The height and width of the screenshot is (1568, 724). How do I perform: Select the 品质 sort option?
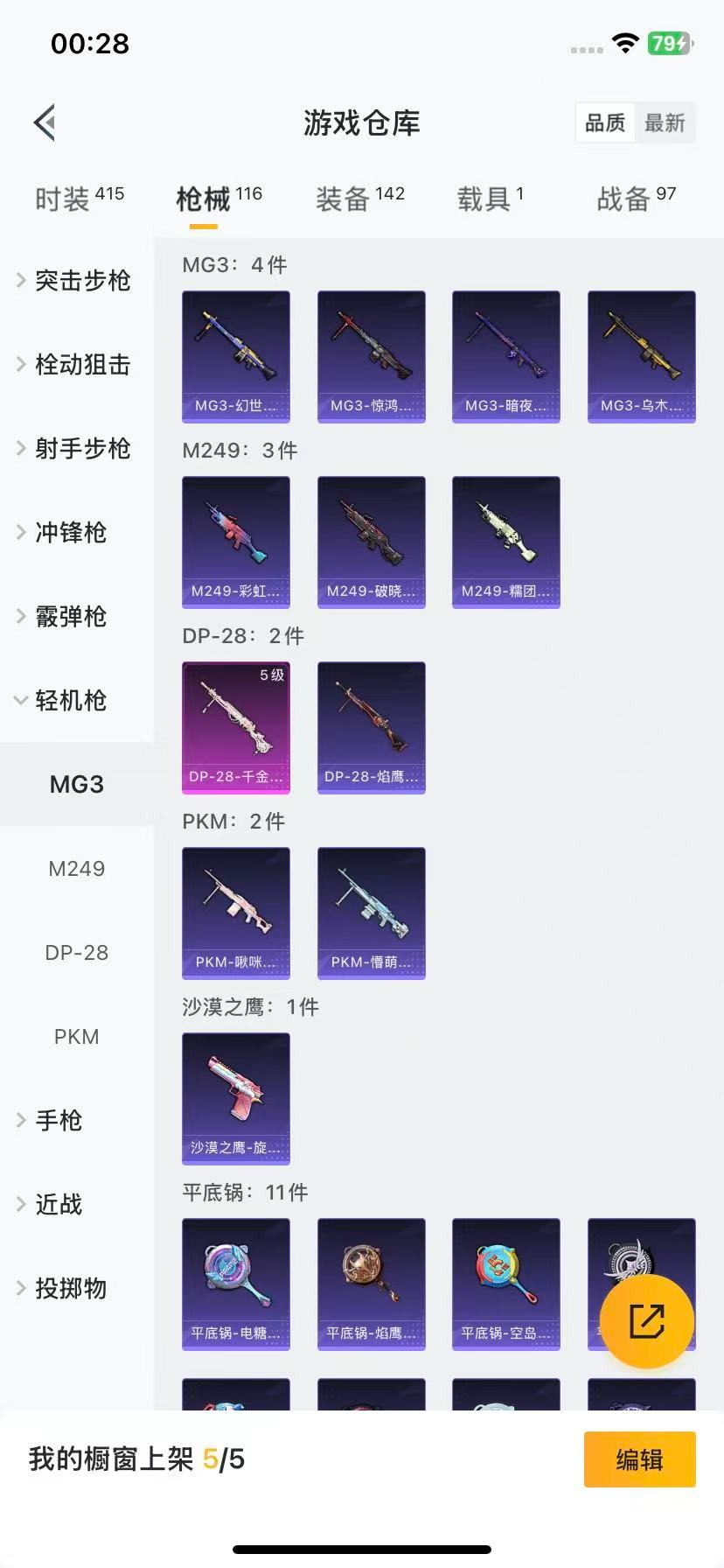(x=605, y=123)
